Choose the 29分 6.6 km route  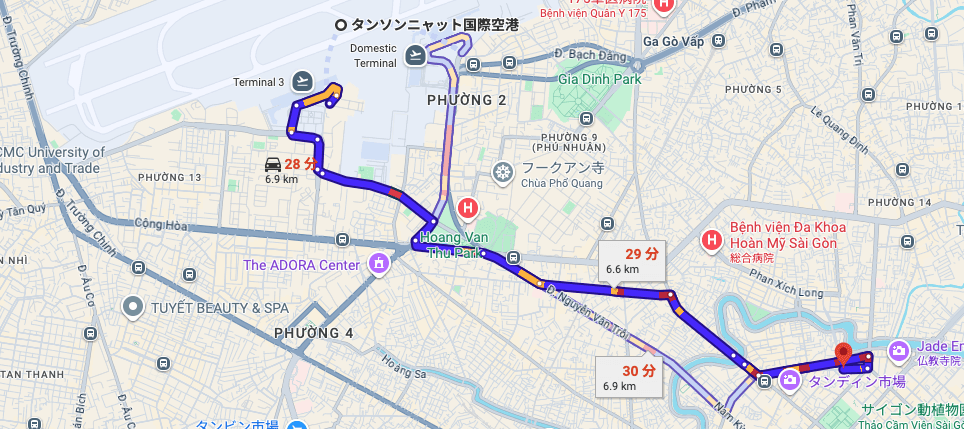632,258
